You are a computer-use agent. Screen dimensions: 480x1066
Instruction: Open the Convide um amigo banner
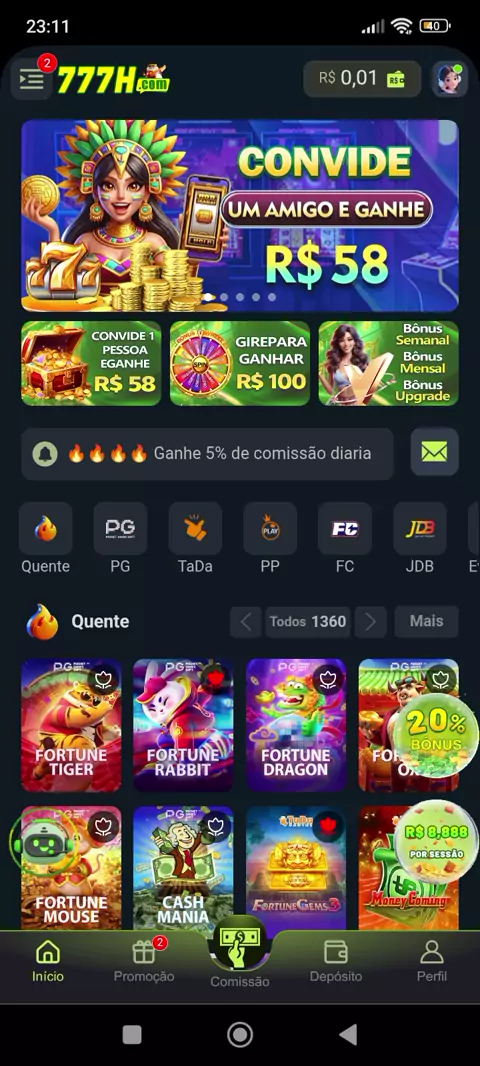[240, 216]
